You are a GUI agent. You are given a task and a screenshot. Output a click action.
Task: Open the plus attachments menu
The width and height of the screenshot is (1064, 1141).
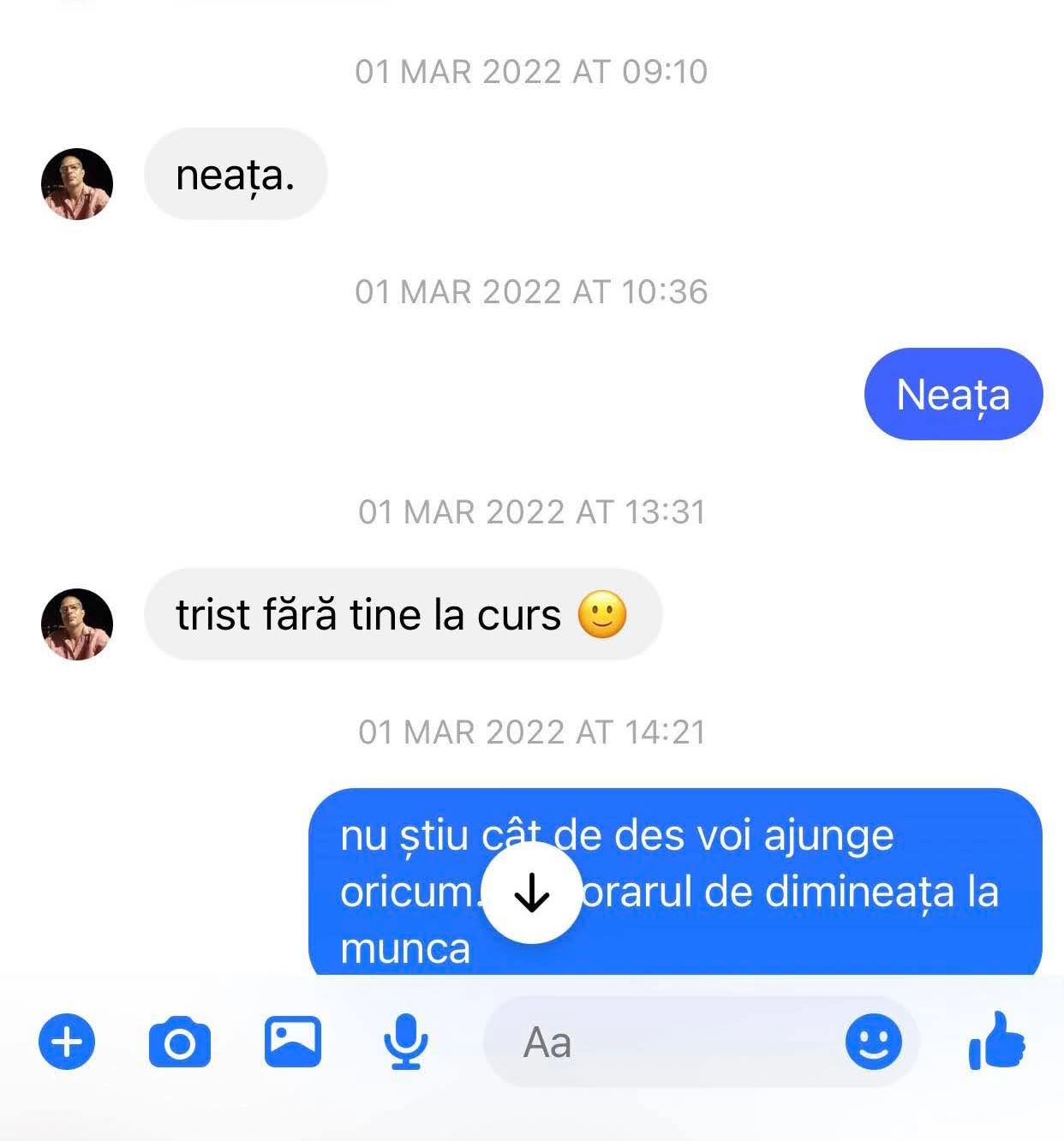click(67, 1042)
